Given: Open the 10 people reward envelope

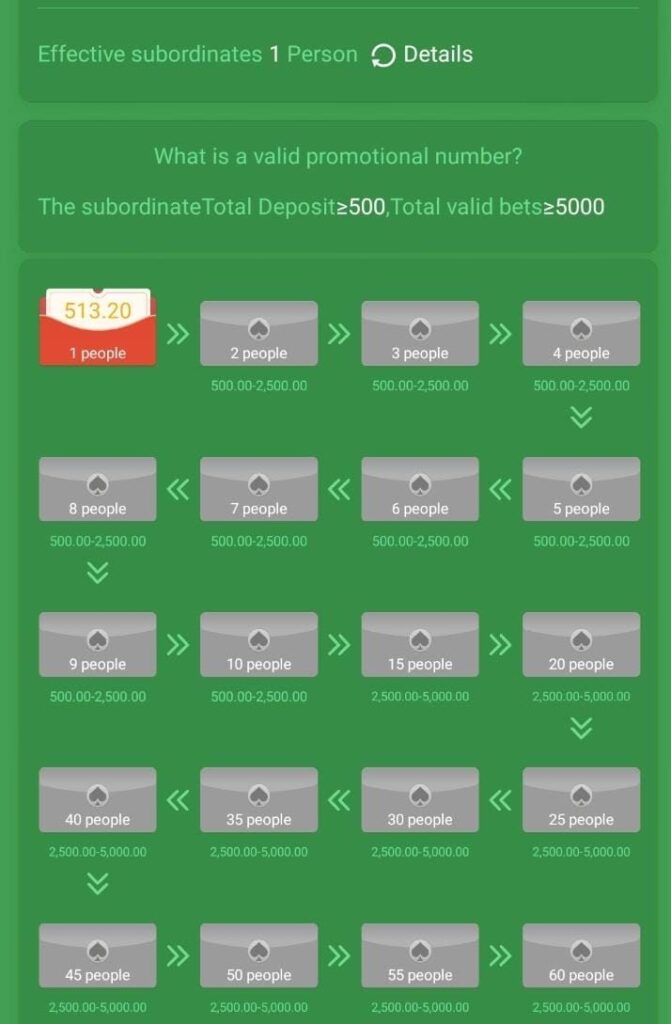Looking at the screenshot, I should pos(258,644).
